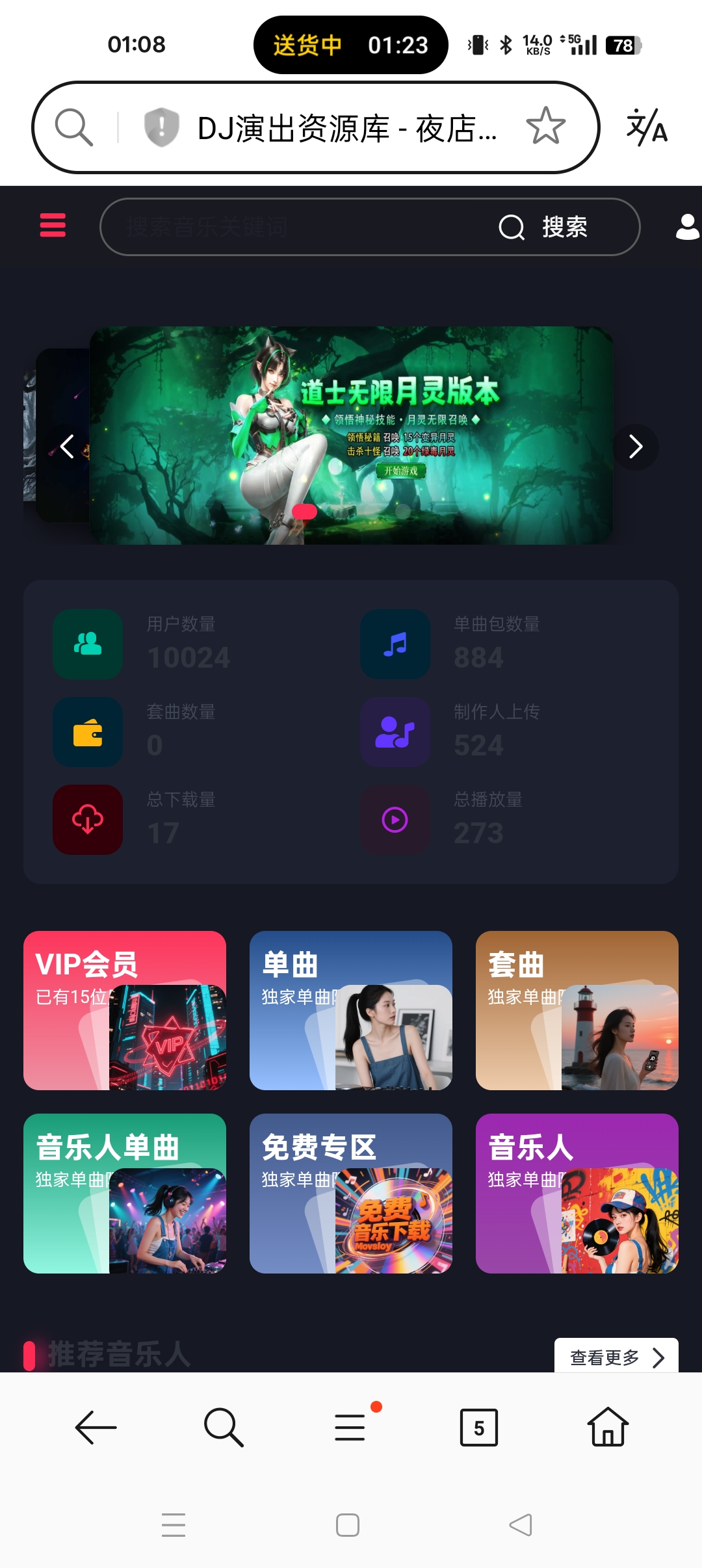Open the 音乐人单曲 card
Viewport: 702px width, 1568px height.
tap(125, 1193)
